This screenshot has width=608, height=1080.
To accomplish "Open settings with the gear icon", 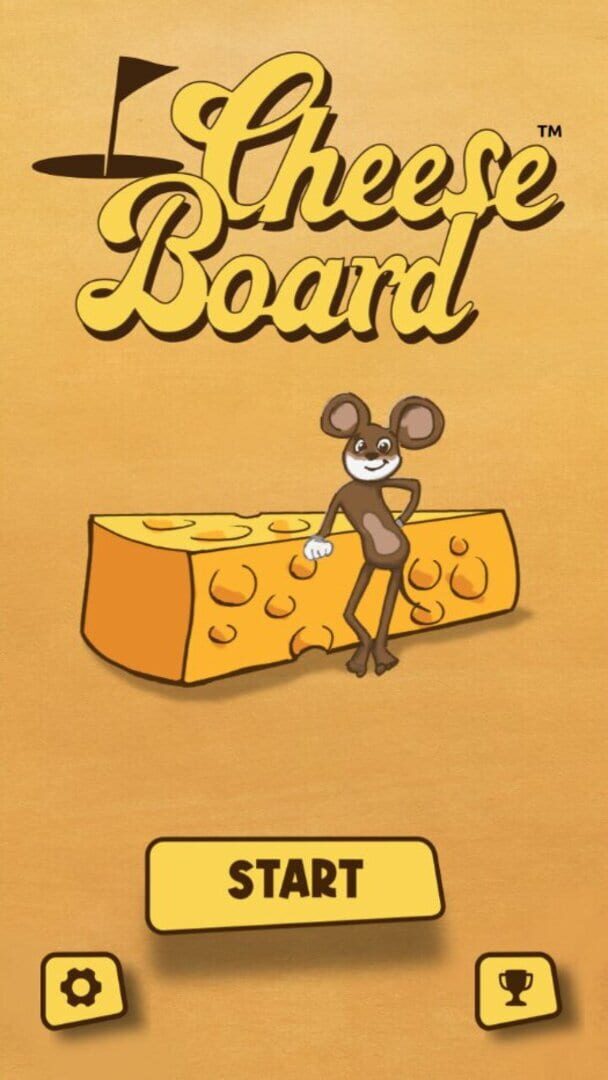I will pyautogui.click(x=83, y=990).
